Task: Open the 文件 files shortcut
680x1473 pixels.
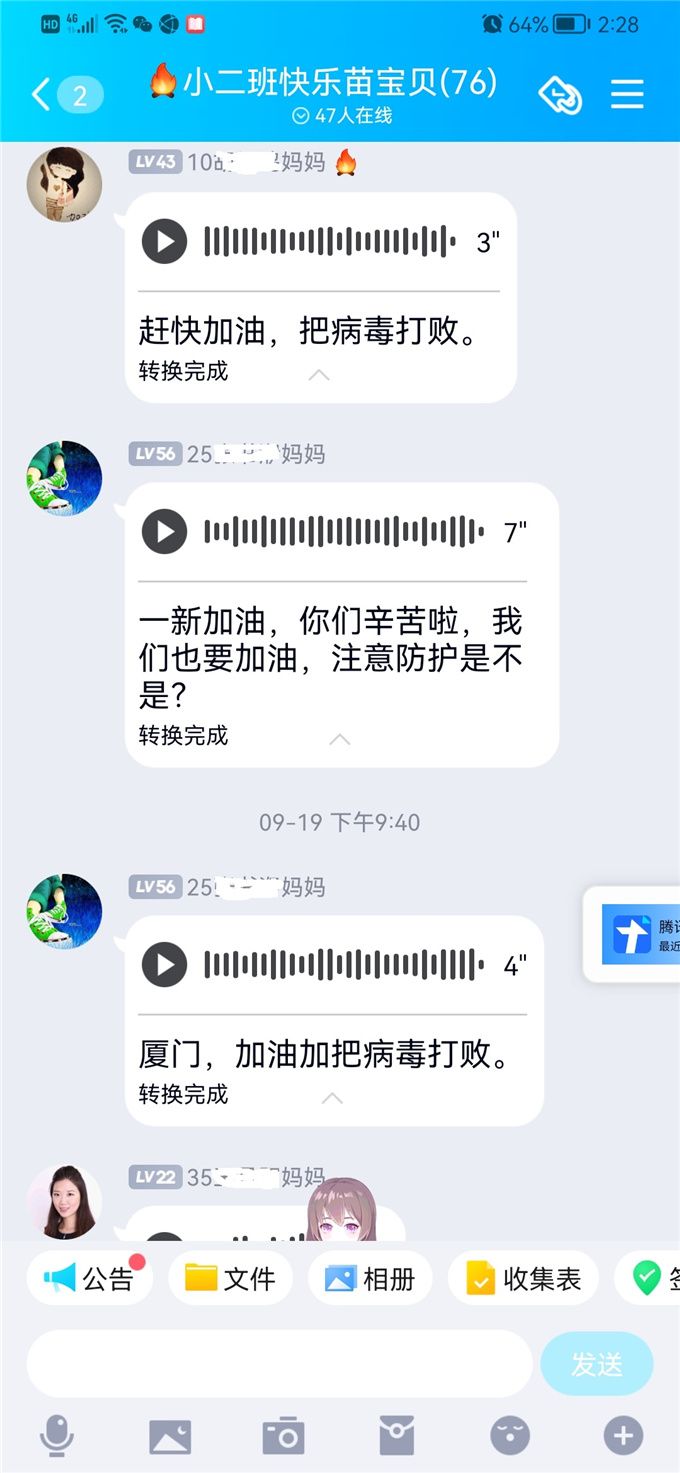Action: 230,1278
